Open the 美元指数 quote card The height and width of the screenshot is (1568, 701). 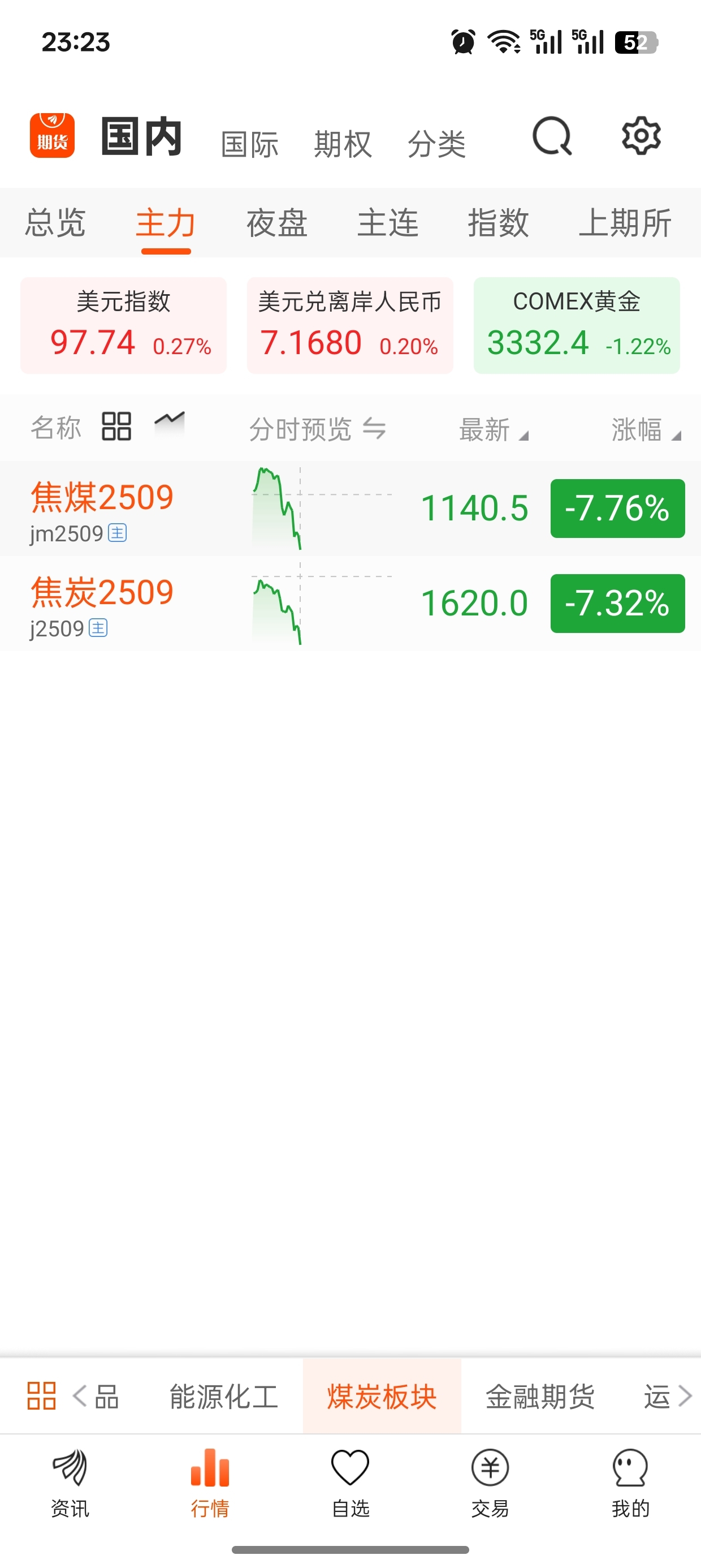tap(124, 326)
